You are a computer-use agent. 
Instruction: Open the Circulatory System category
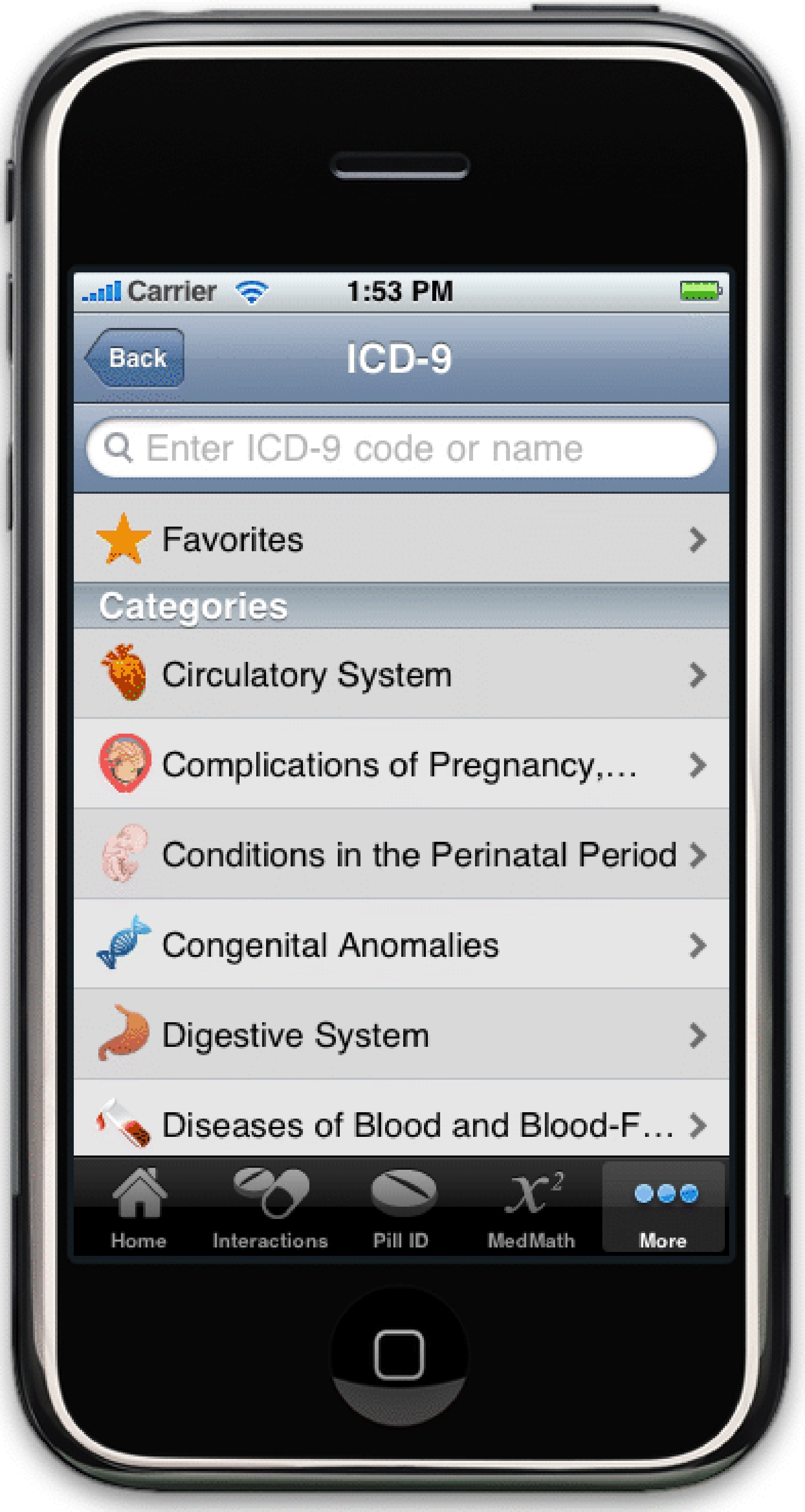click(402, 675)
